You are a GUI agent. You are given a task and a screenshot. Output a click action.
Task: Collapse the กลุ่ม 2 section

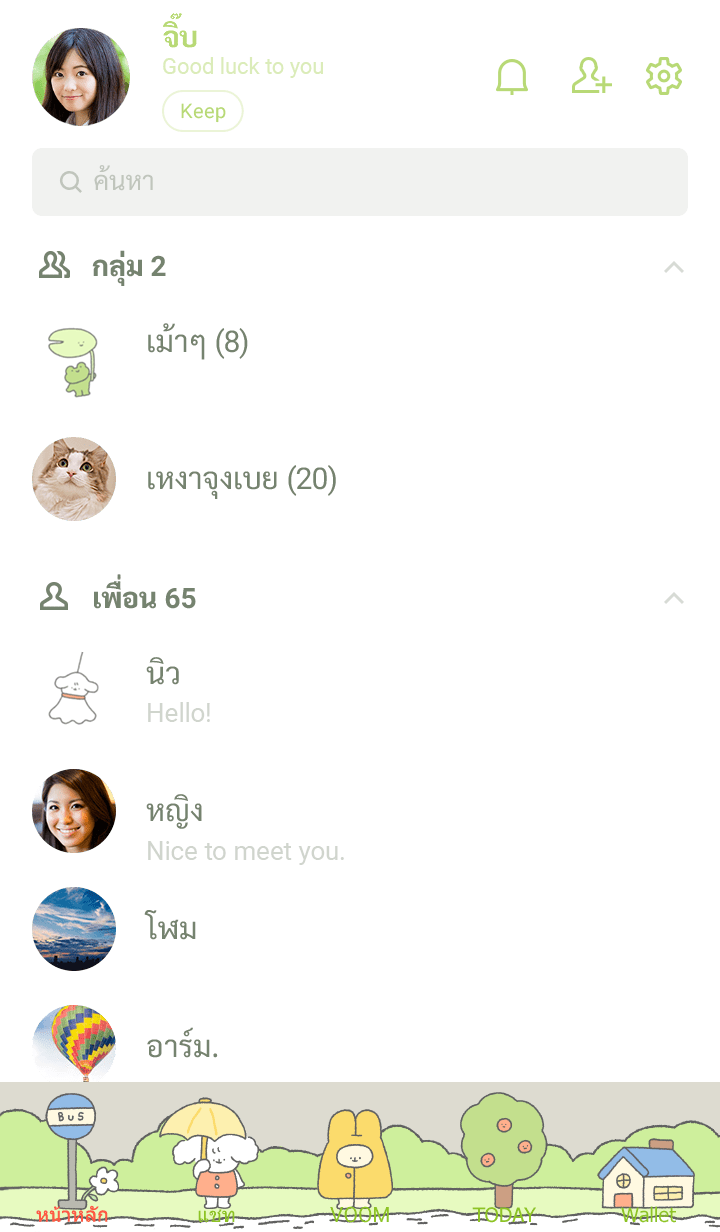pos(674,267)
